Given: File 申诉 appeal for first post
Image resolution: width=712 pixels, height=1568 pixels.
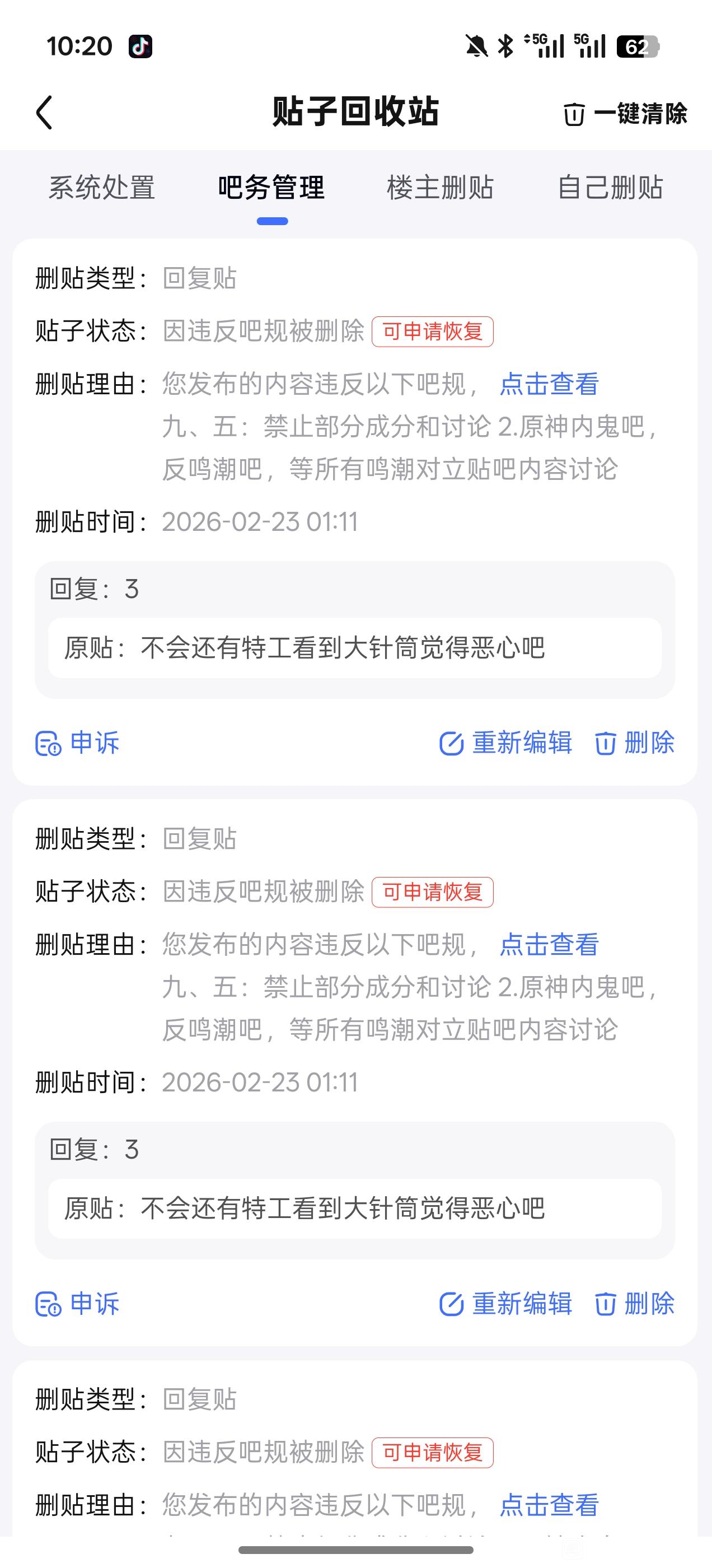Looking at the screenshot, I should pos(78,743).
